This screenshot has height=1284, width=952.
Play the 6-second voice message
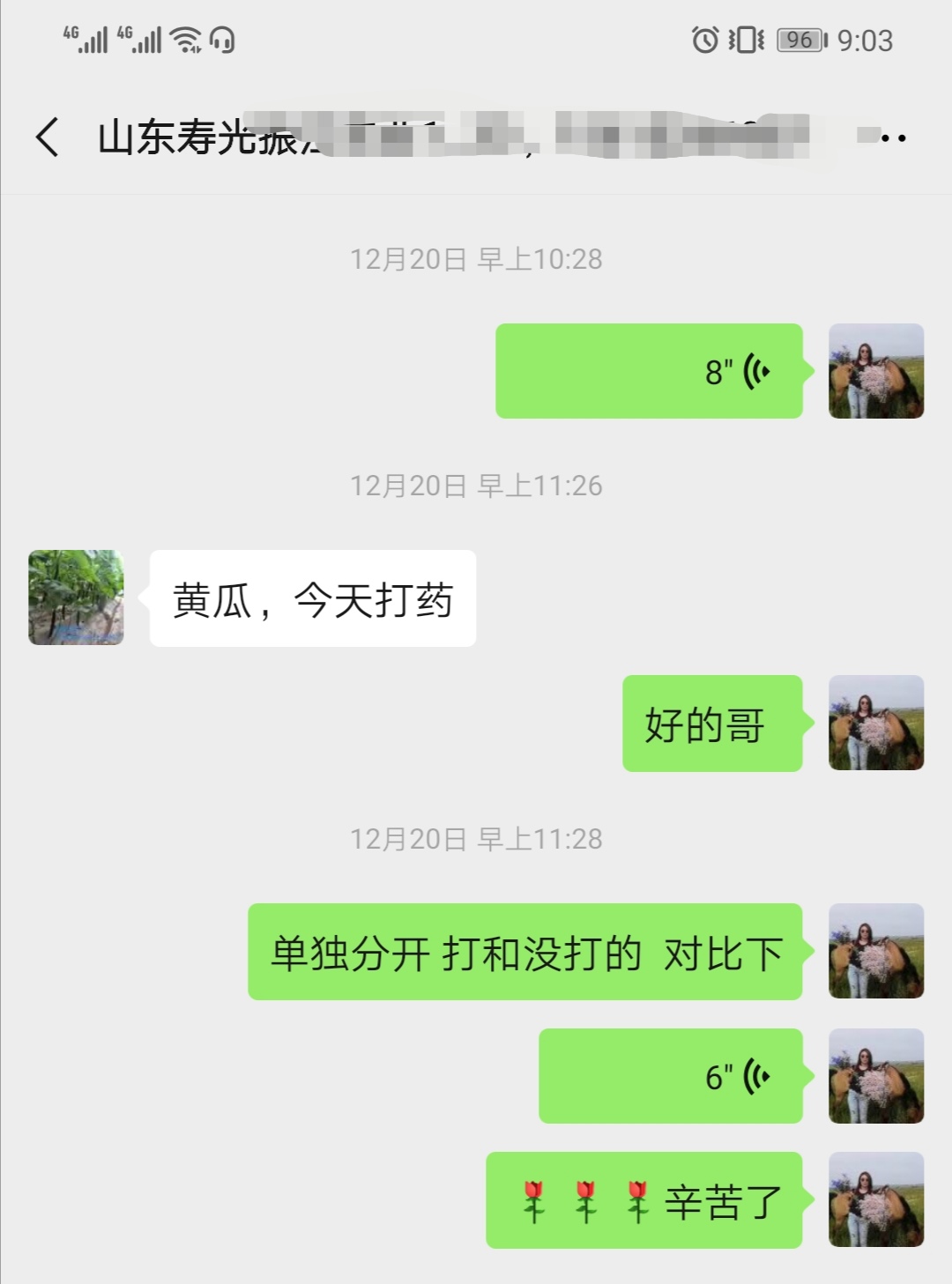pos(670,1076)
